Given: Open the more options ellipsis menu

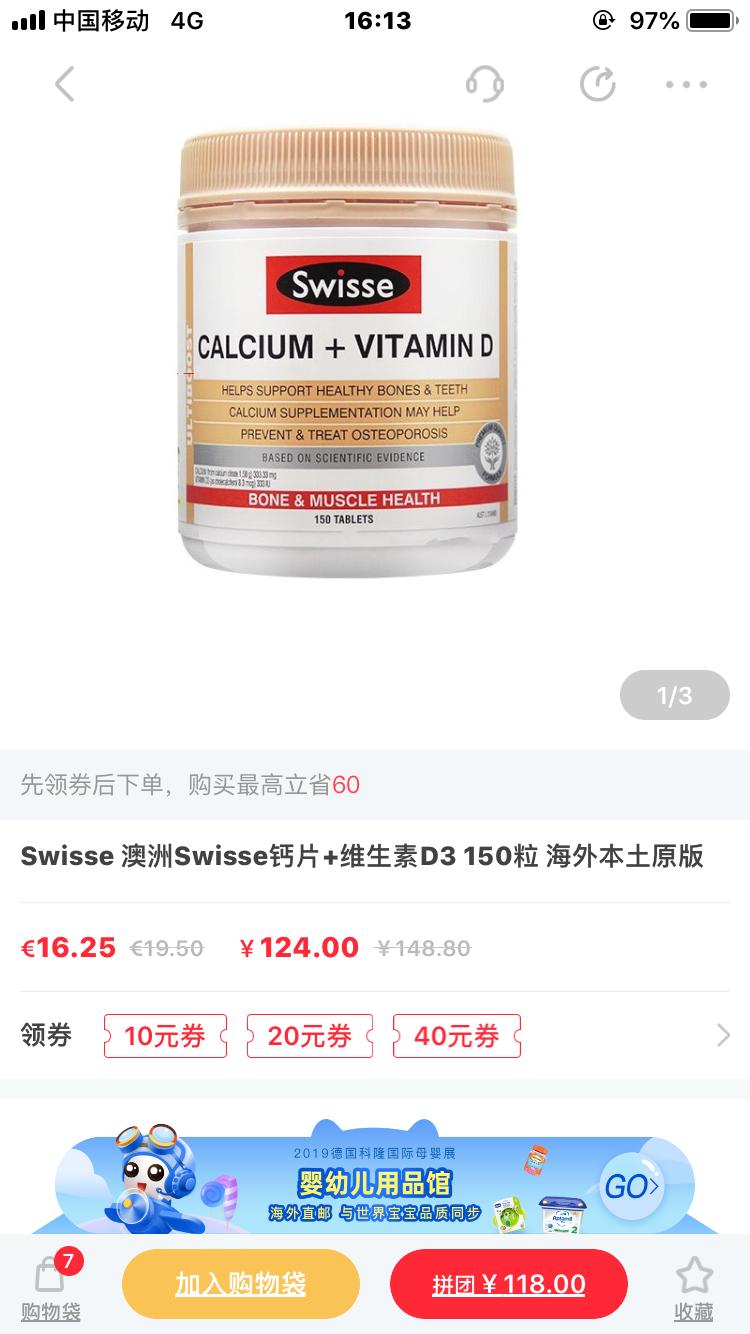Looking at the screenshot, I should click(686, 84).
